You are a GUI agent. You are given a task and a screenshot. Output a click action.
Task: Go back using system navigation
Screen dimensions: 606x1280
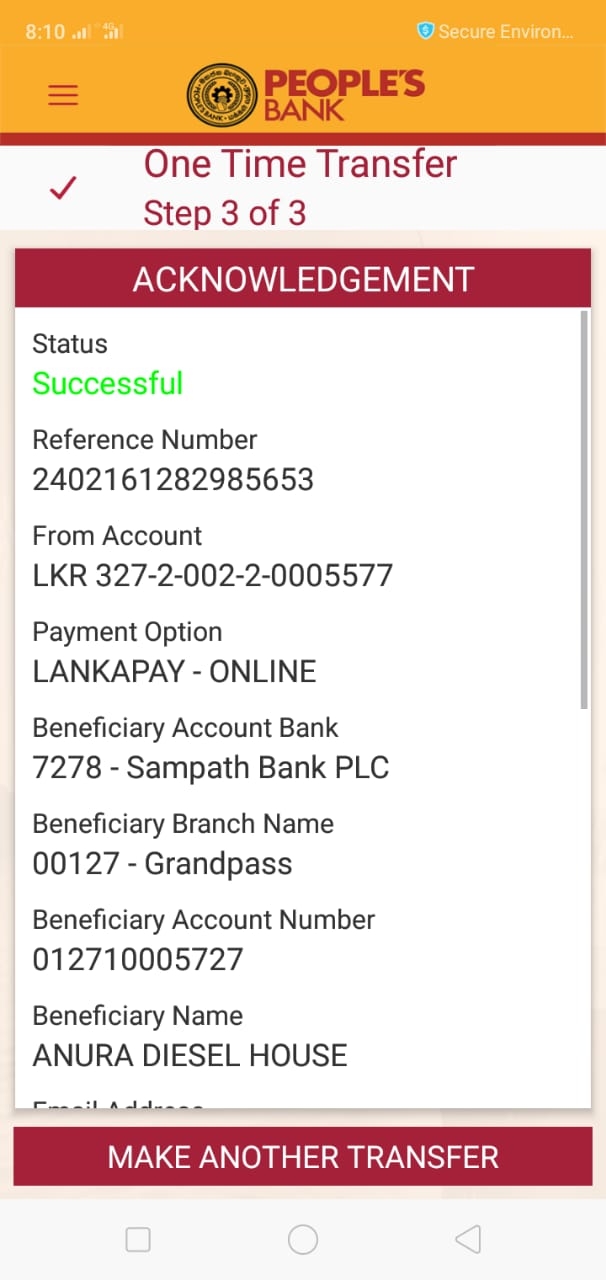467,1240
